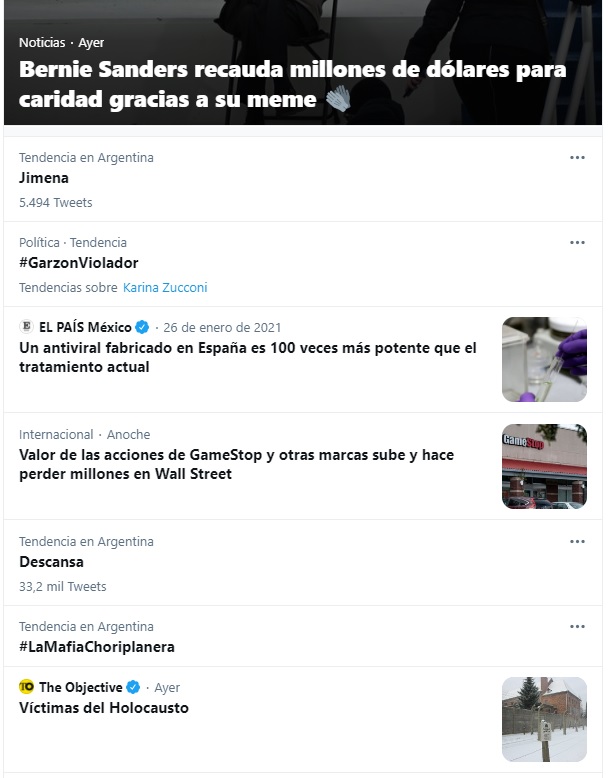The image size is (608, 778).
Task: Open EL PAÍS México antiviral article
Action: (x=248, y=358)
